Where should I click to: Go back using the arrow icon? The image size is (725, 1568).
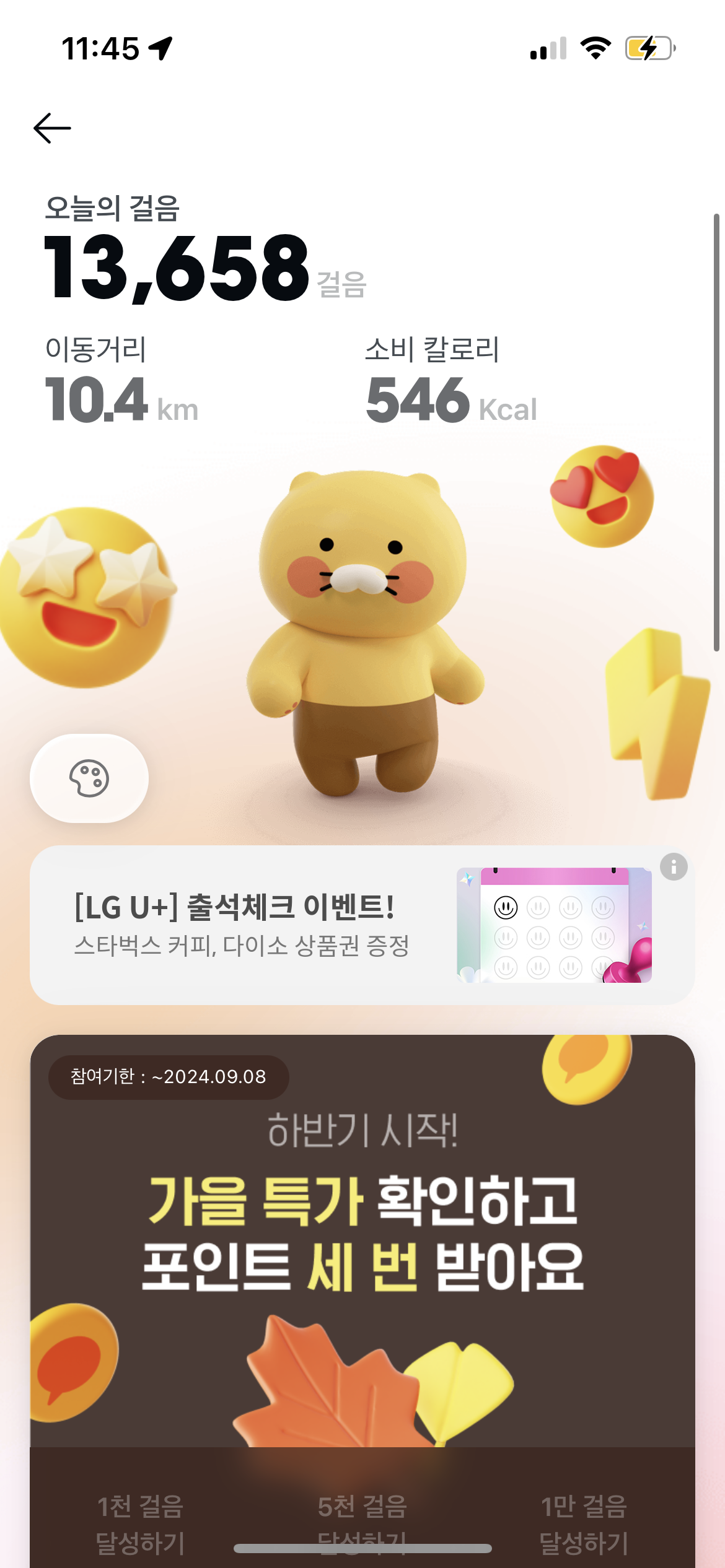tap(52, 128)
